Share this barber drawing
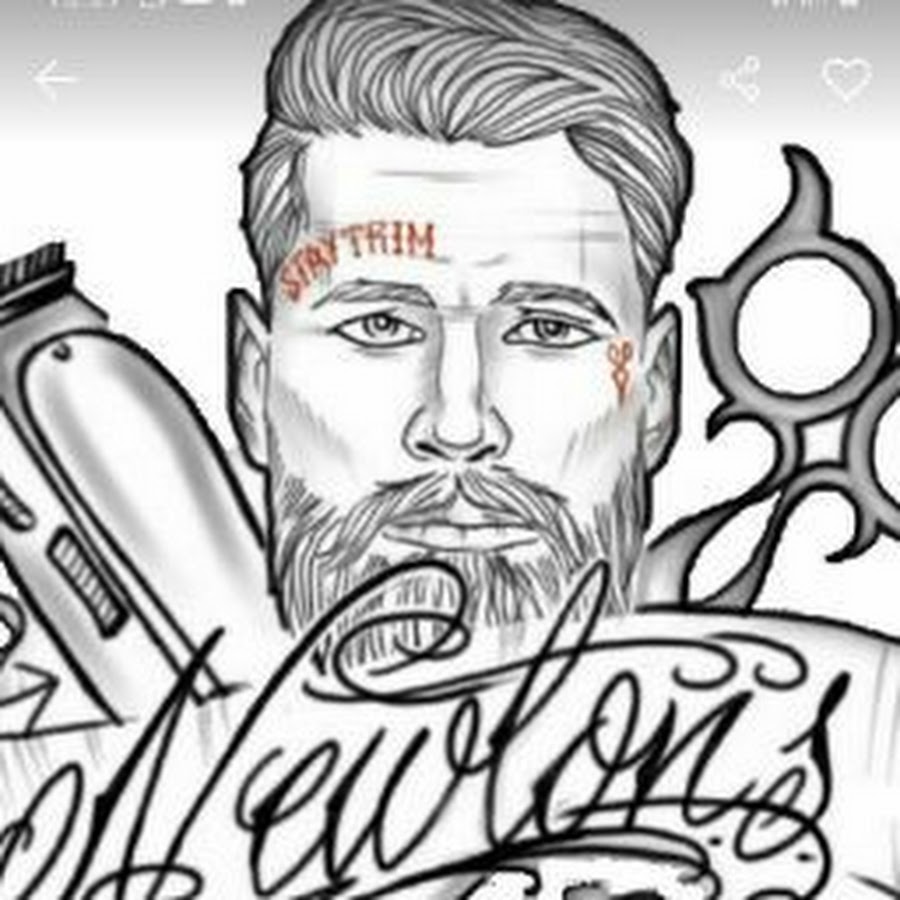Image resolution: width=900 pixels, height=900 pixels. pyautogui.click(x=741, y=79)
